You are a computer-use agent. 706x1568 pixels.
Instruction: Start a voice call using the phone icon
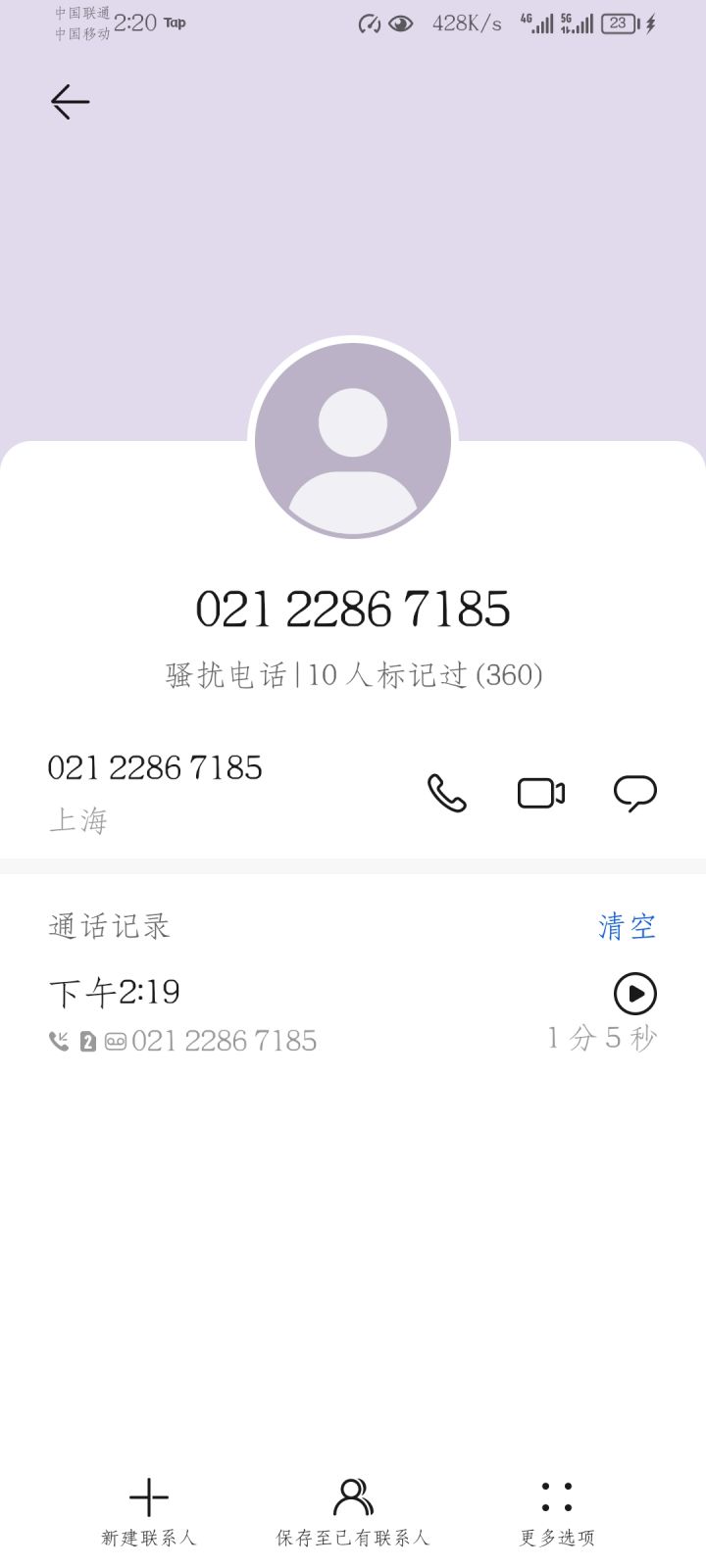pos(446,792)
